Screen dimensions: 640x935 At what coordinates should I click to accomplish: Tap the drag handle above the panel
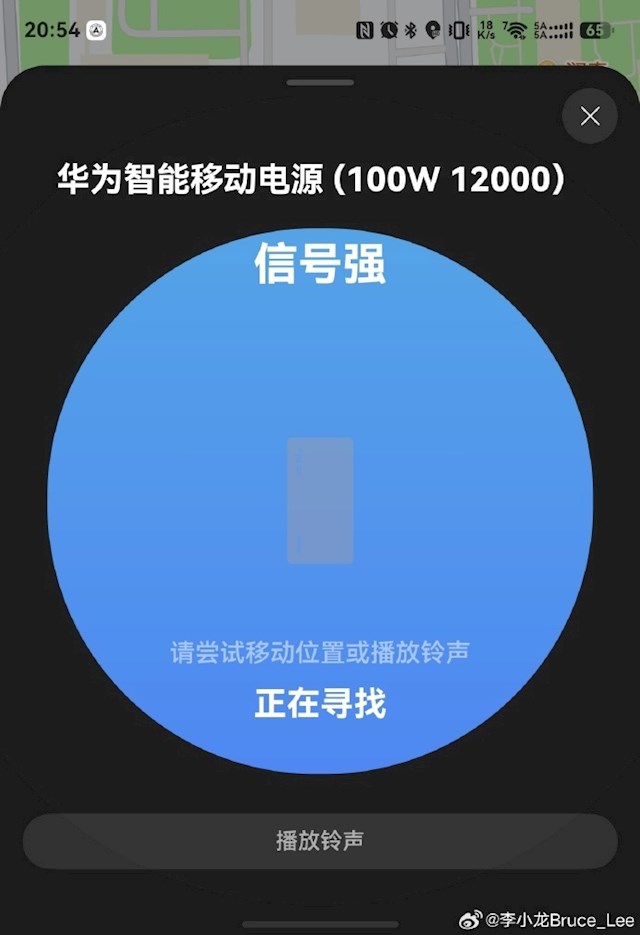pyautogui.click(x=320, y=82)
